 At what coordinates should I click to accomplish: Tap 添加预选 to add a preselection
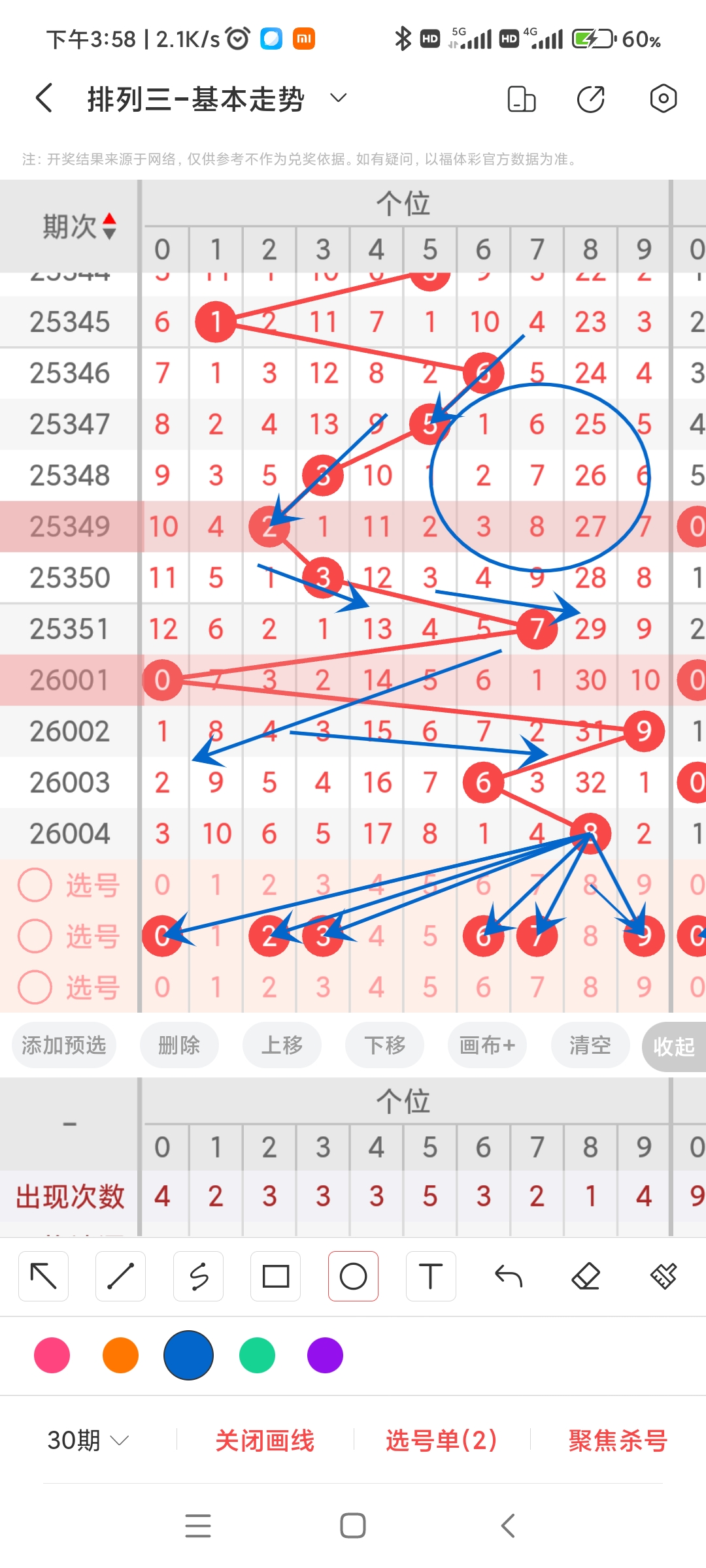point(63,1045)
